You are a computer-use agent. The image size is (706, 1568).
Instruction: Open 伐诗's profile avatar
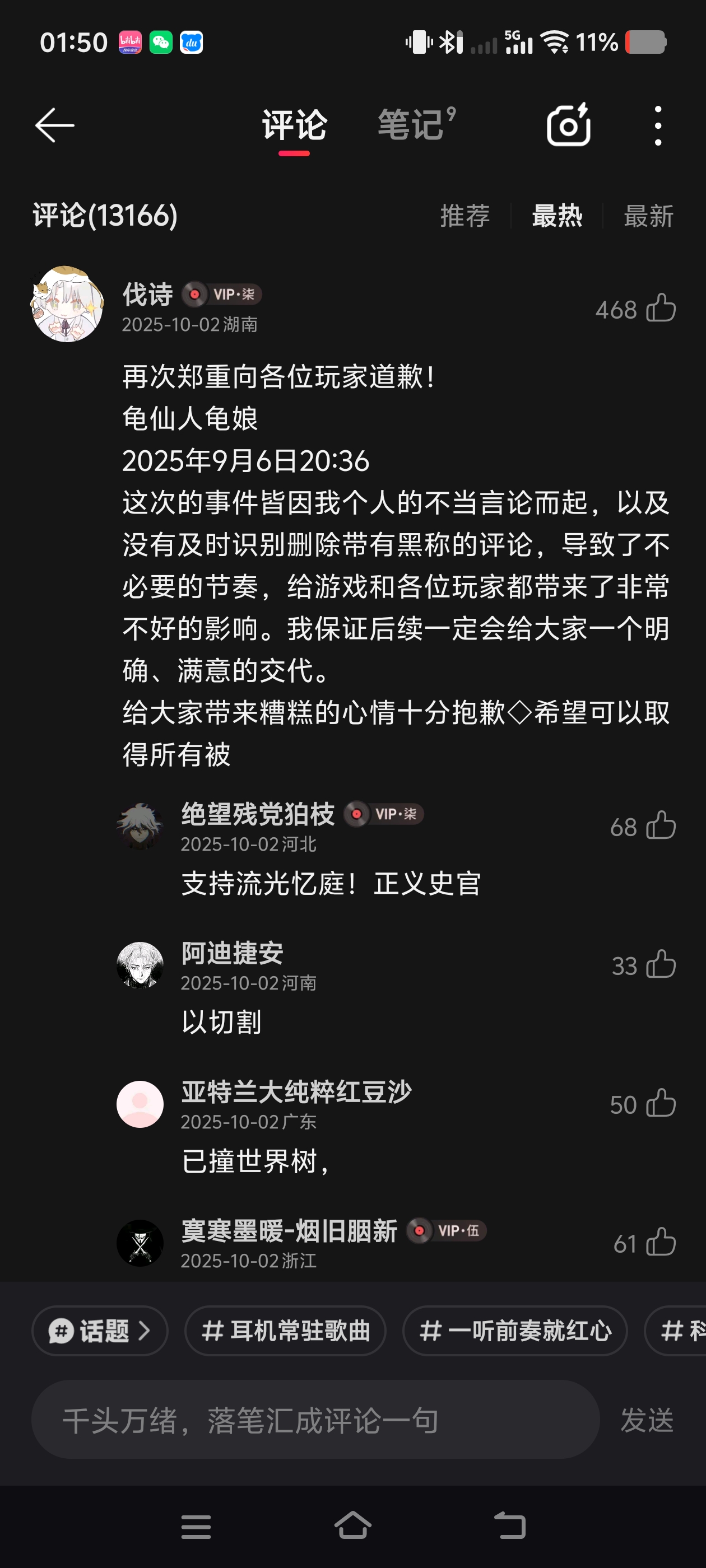pos(67,304)
